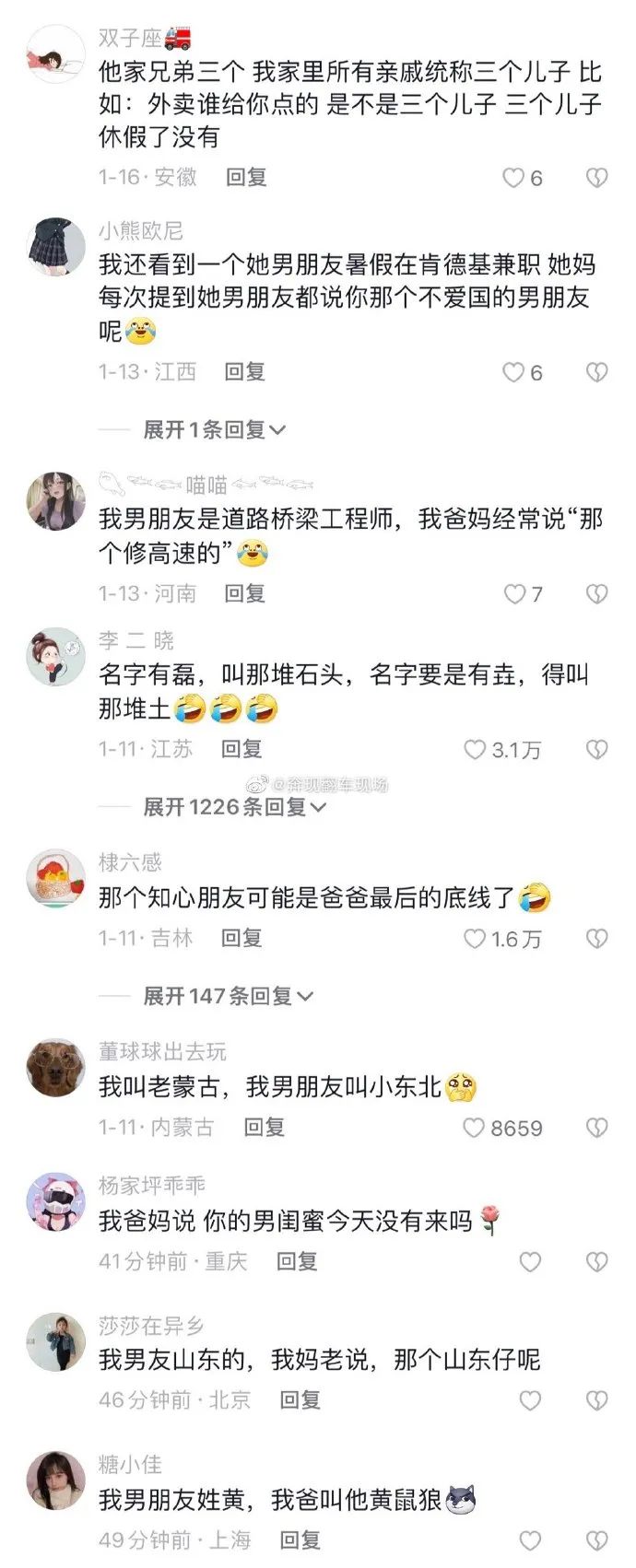Like 双子座's comment about three sons

tap(513, 178)
